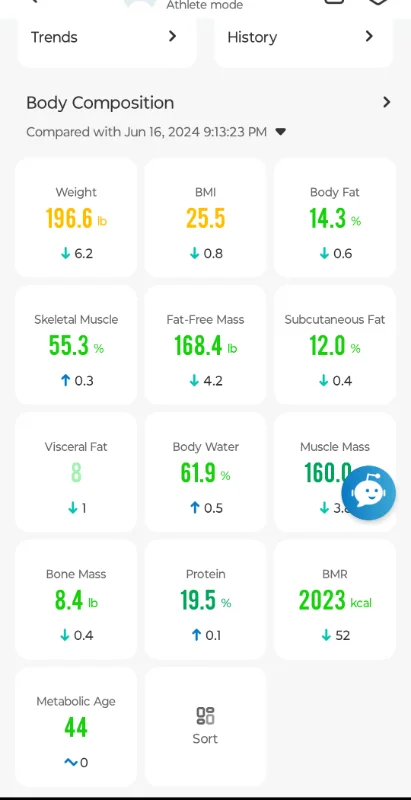Open the Bone Mass card

point(76,599)
